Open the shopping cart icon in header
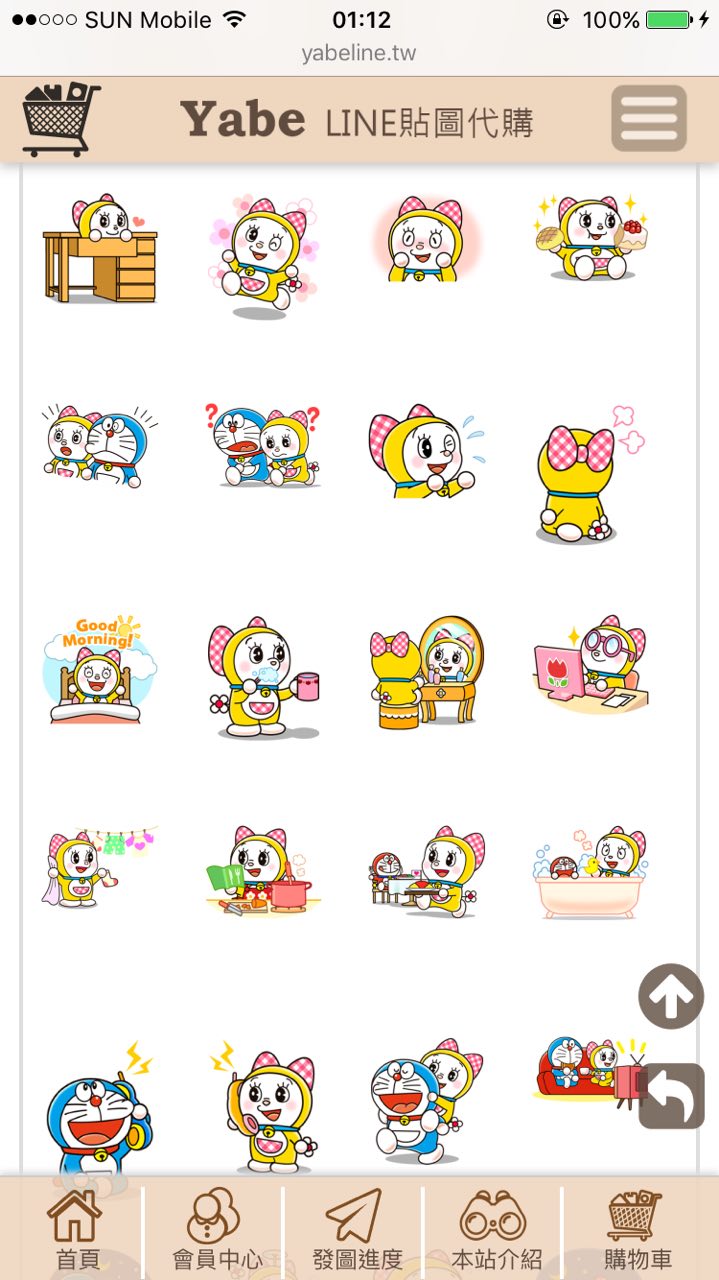The width and height of the screenshot is (719, 1280). click(61, 120)
